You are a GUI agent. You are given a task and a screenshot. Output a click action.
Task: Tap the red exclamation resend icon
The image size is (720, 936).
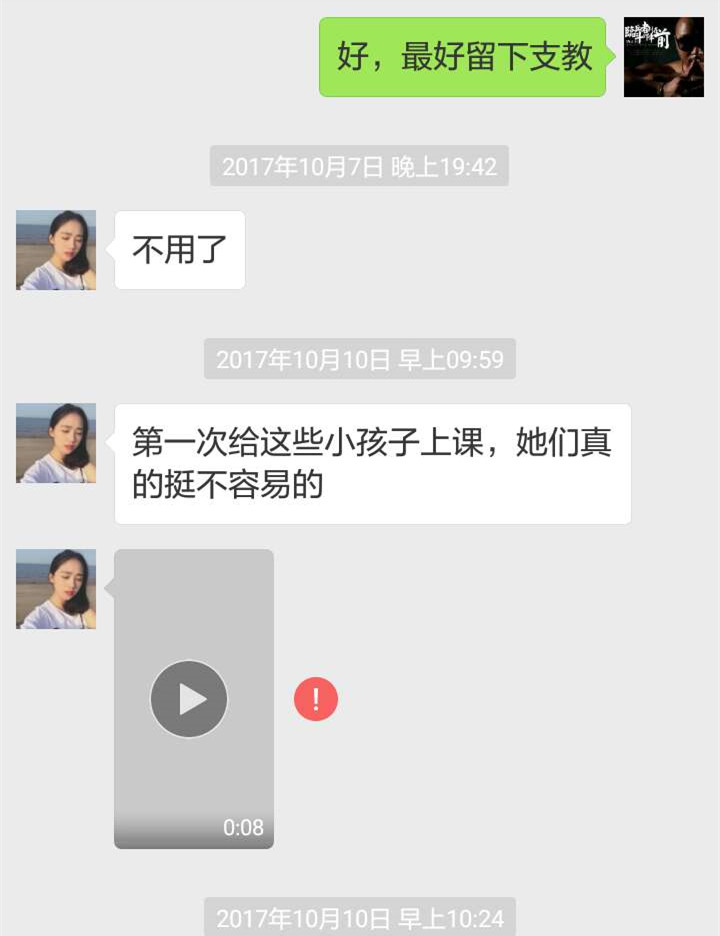click(x=316, y=699)
